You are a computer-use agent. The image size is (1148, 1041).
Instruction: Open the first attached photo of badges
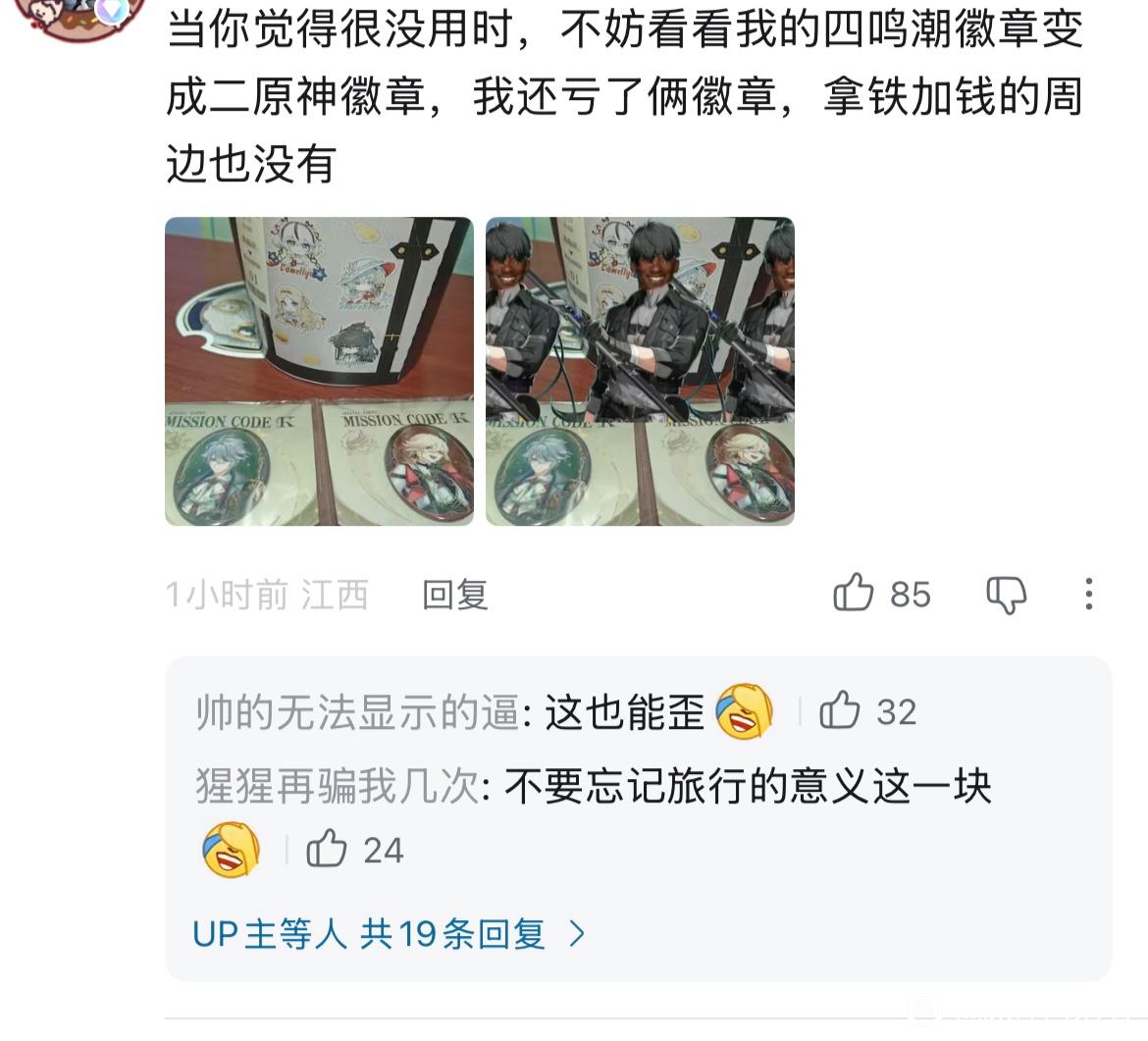pos(319,371)
